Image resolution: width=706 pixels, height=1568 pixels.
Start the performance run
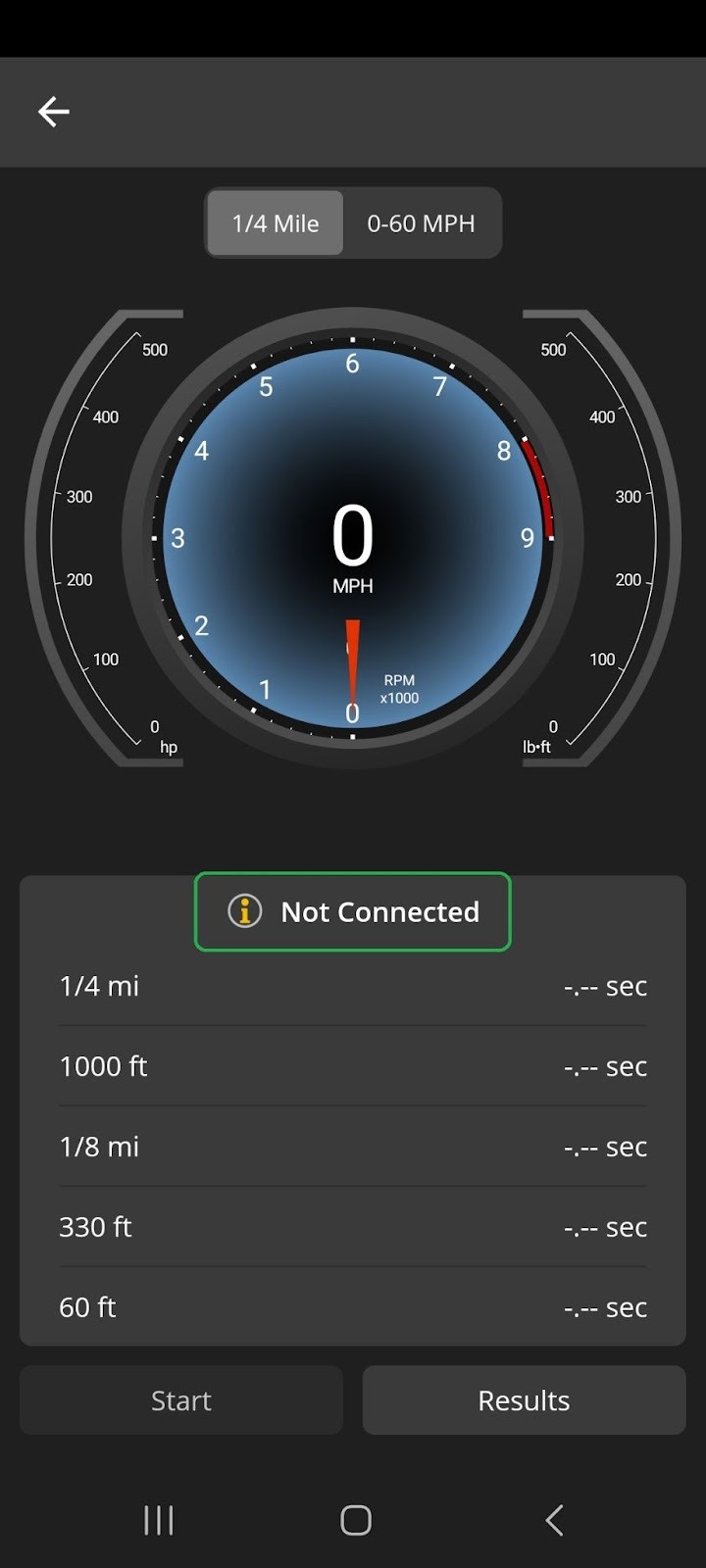(x=181, y=1400)
